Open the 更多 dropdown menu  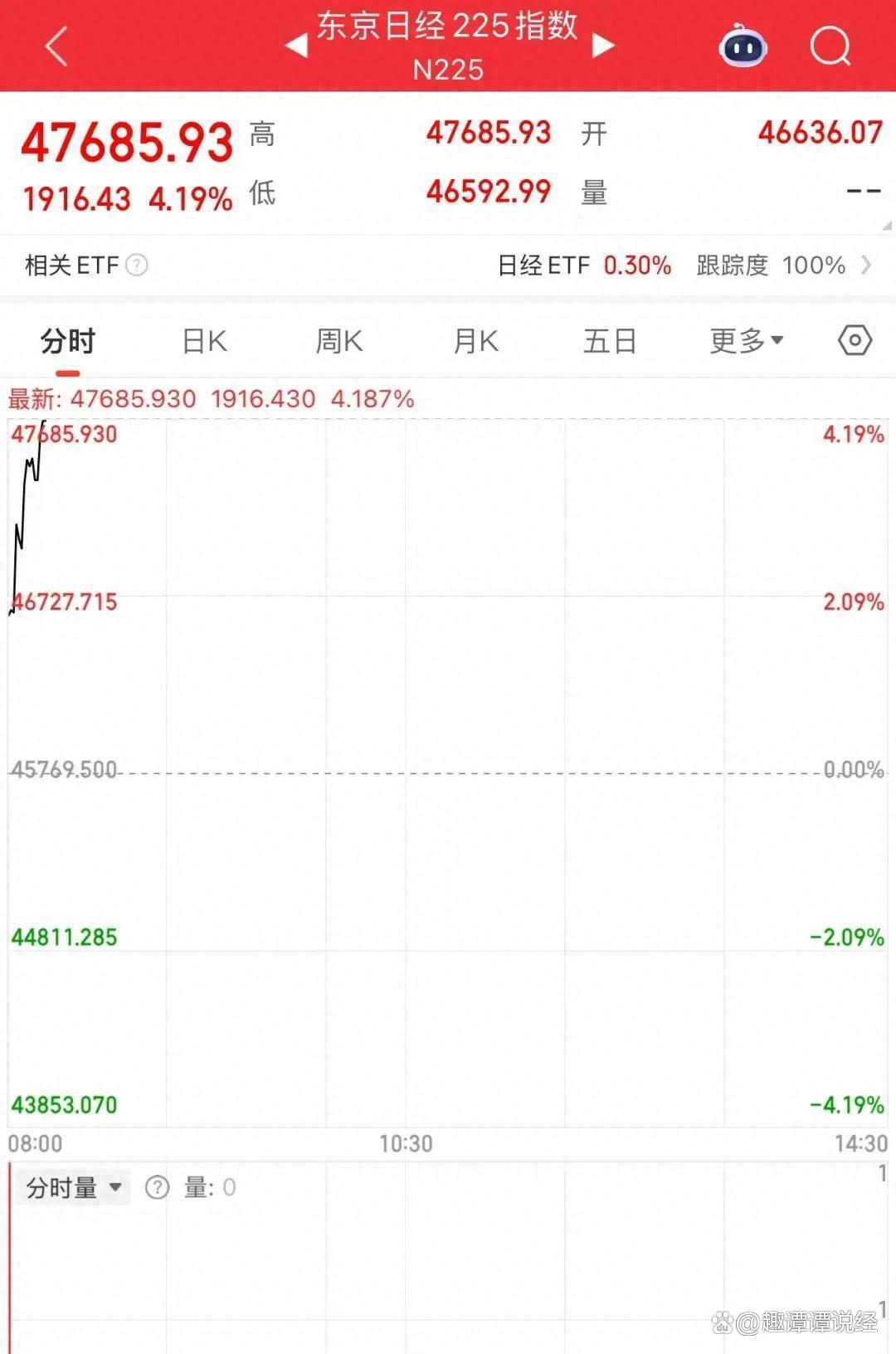pos(744,340)
